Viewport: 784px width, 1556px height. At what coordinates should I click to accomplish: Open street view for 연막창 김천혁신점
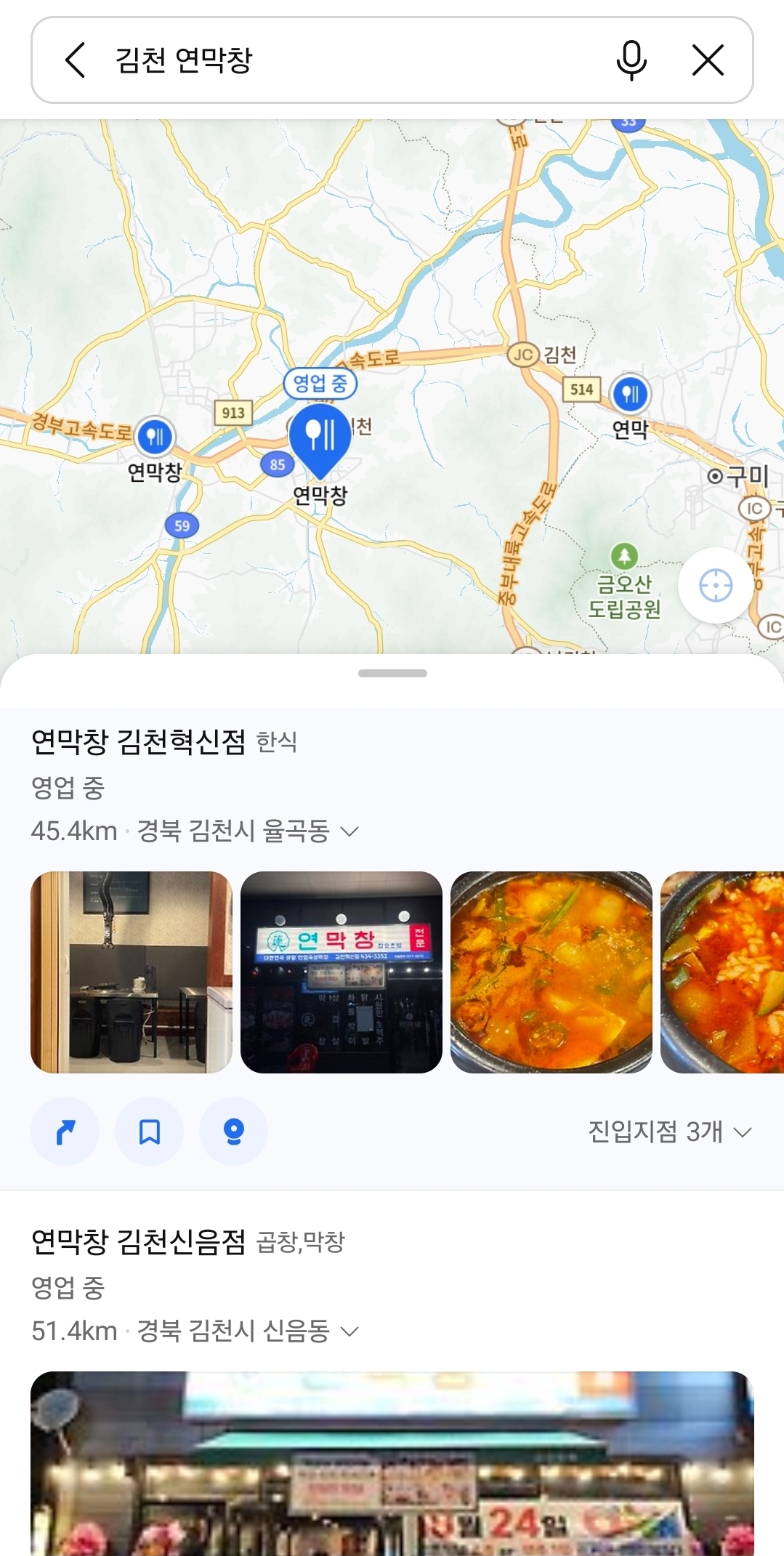click(x=233, y=1132)
